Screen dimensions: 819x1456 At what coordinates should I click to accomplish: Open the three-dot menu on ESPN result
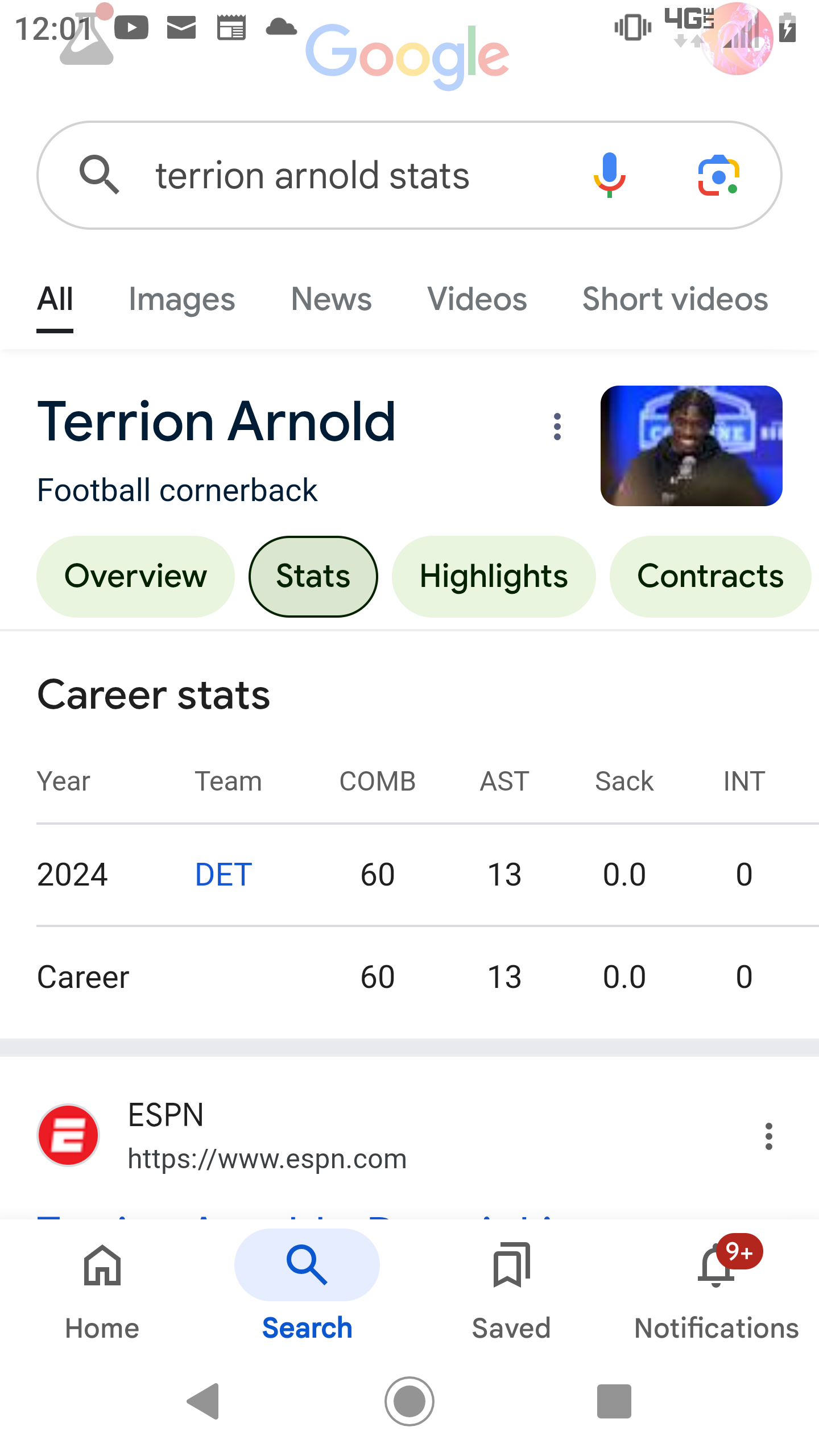point(769,1135)
